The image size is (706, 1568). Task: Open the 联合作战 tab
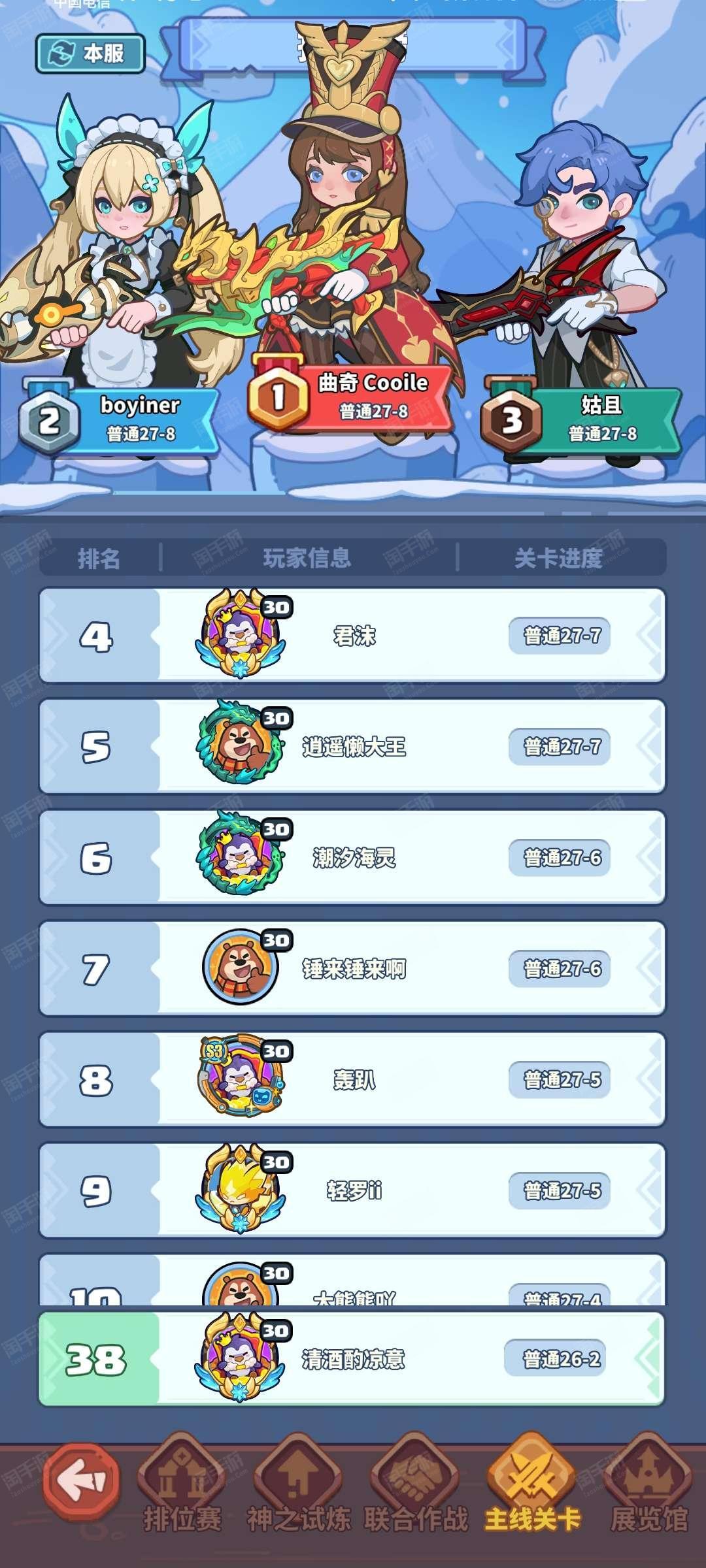(x=415, y=1484)
